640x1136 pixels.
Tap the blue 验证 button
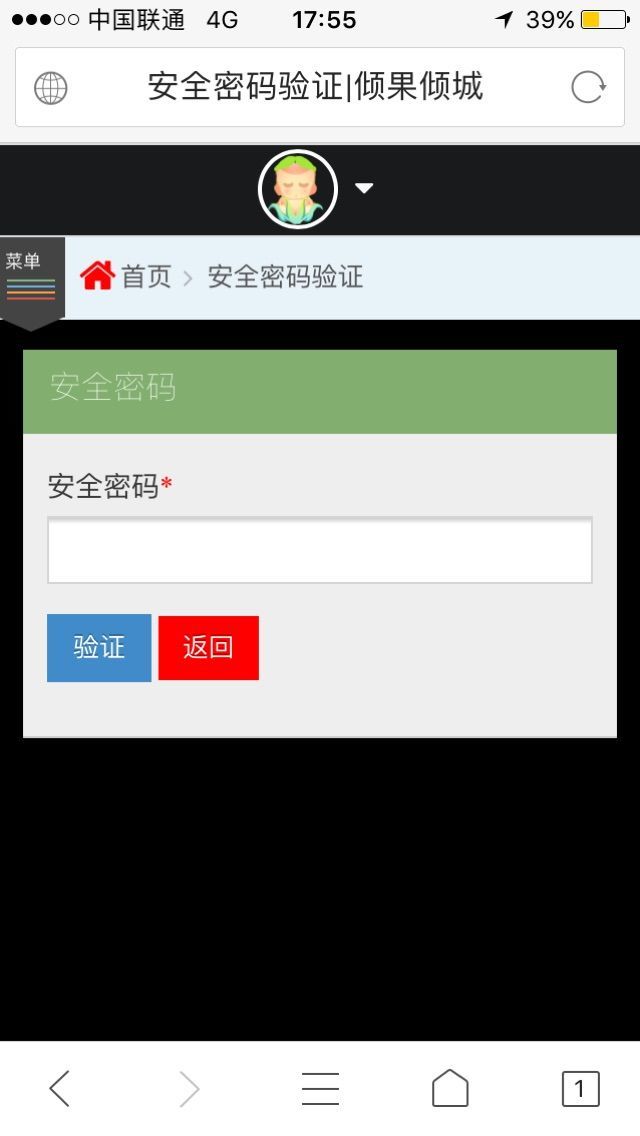pos(99,648)
